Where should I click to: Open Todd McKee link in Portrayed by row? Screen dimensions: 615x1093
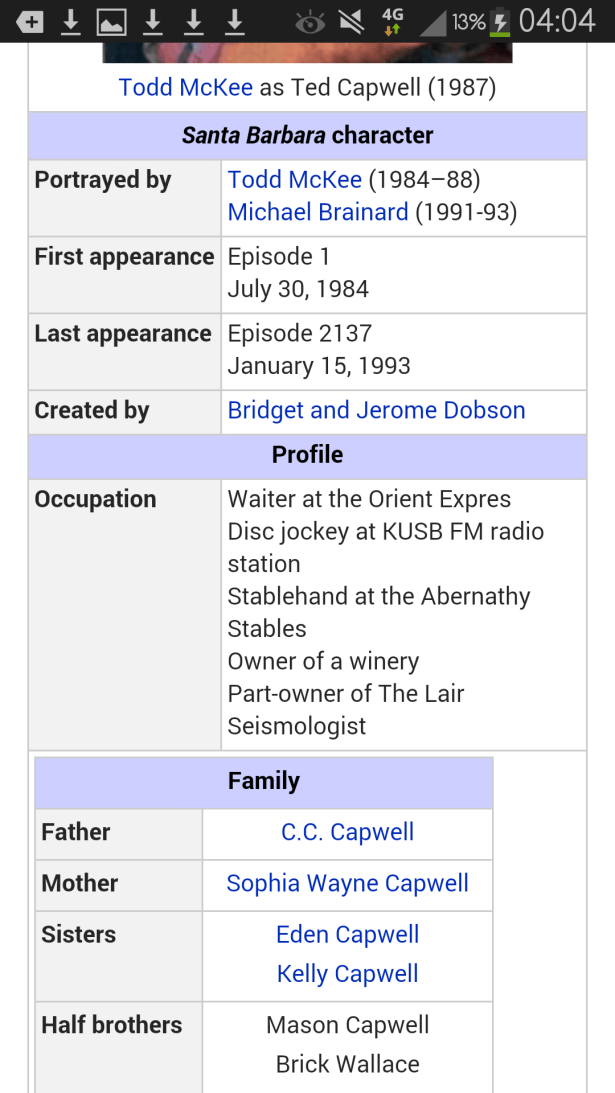294,180
